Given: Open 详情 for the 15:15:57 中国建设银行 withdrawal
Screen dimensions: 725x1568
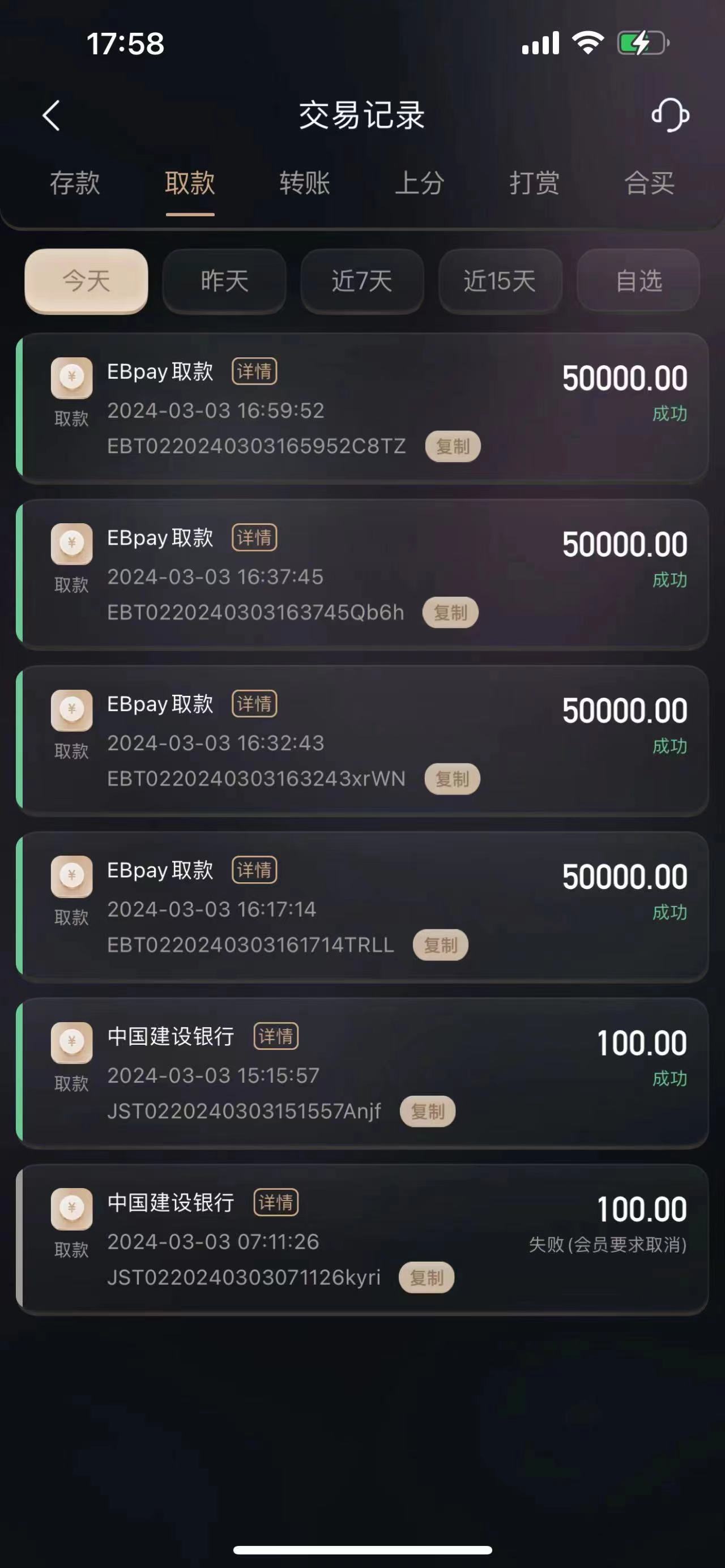Looking at the screenshot, I should tap(276, 1036).
